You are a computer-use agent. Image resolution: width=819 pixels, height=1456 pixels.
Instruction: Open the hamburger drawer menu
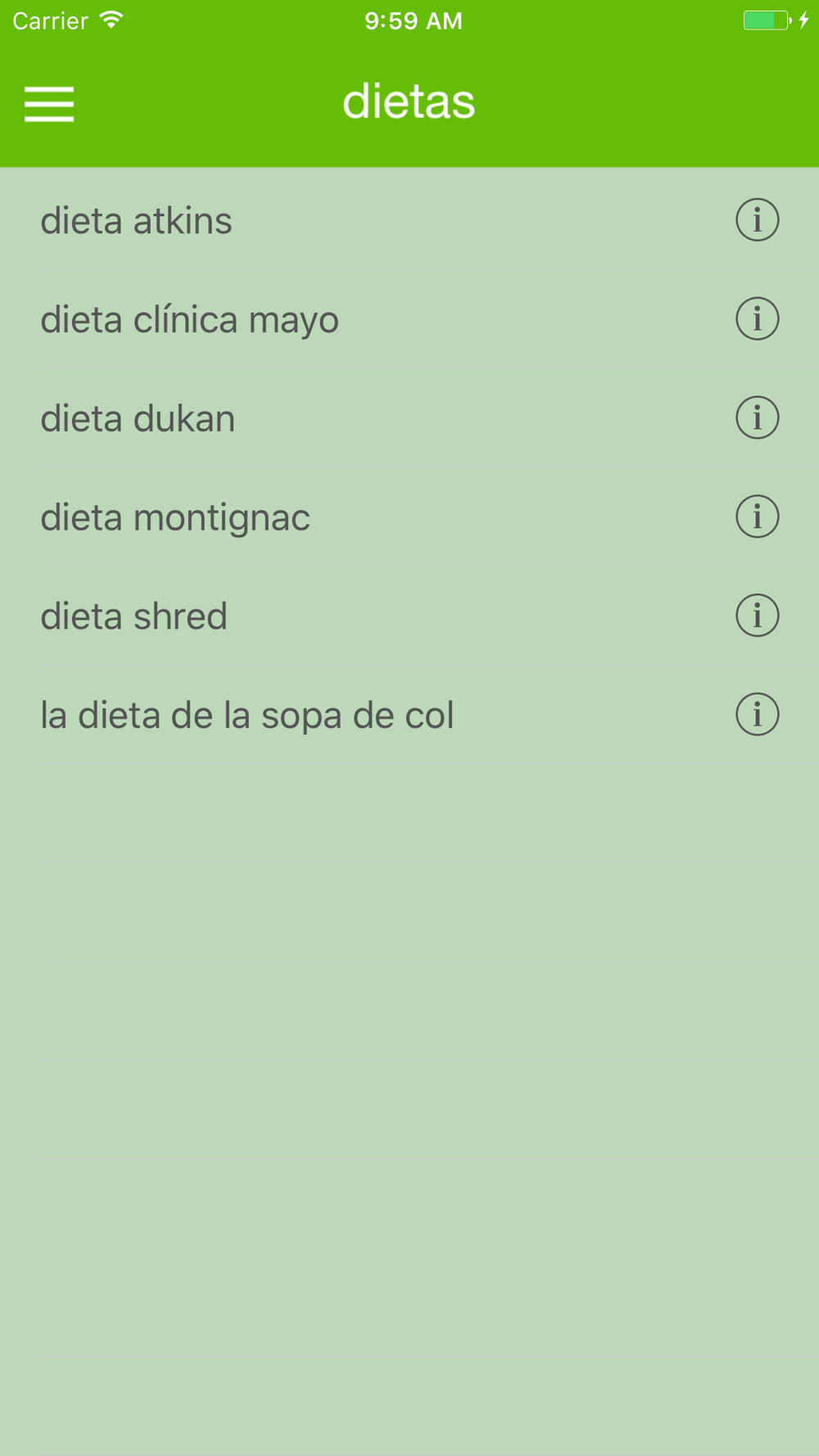pyautogui.click(x=49, y=104)
